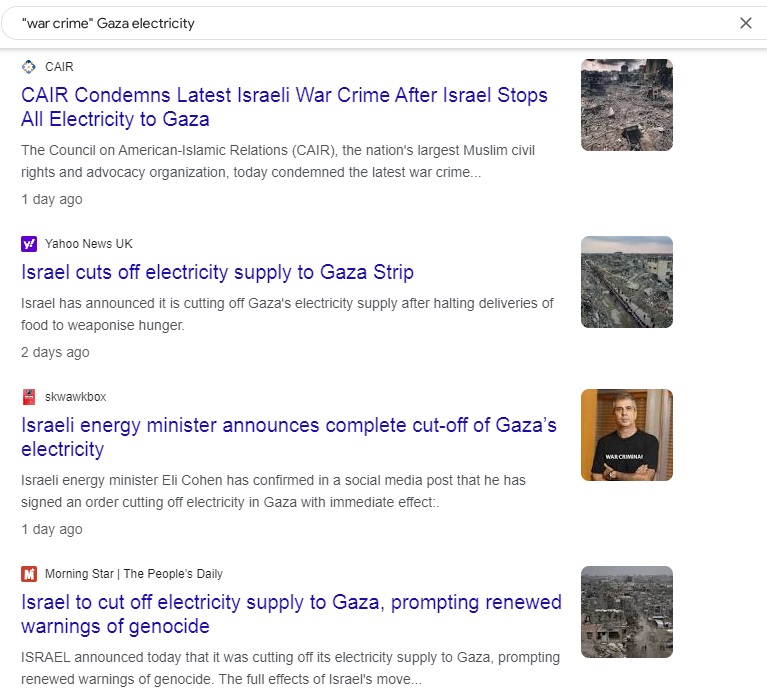This screenshot has height=689, width=767.
Task: Open skwawkbox article about Israeli energy minister
Action: 288,437
